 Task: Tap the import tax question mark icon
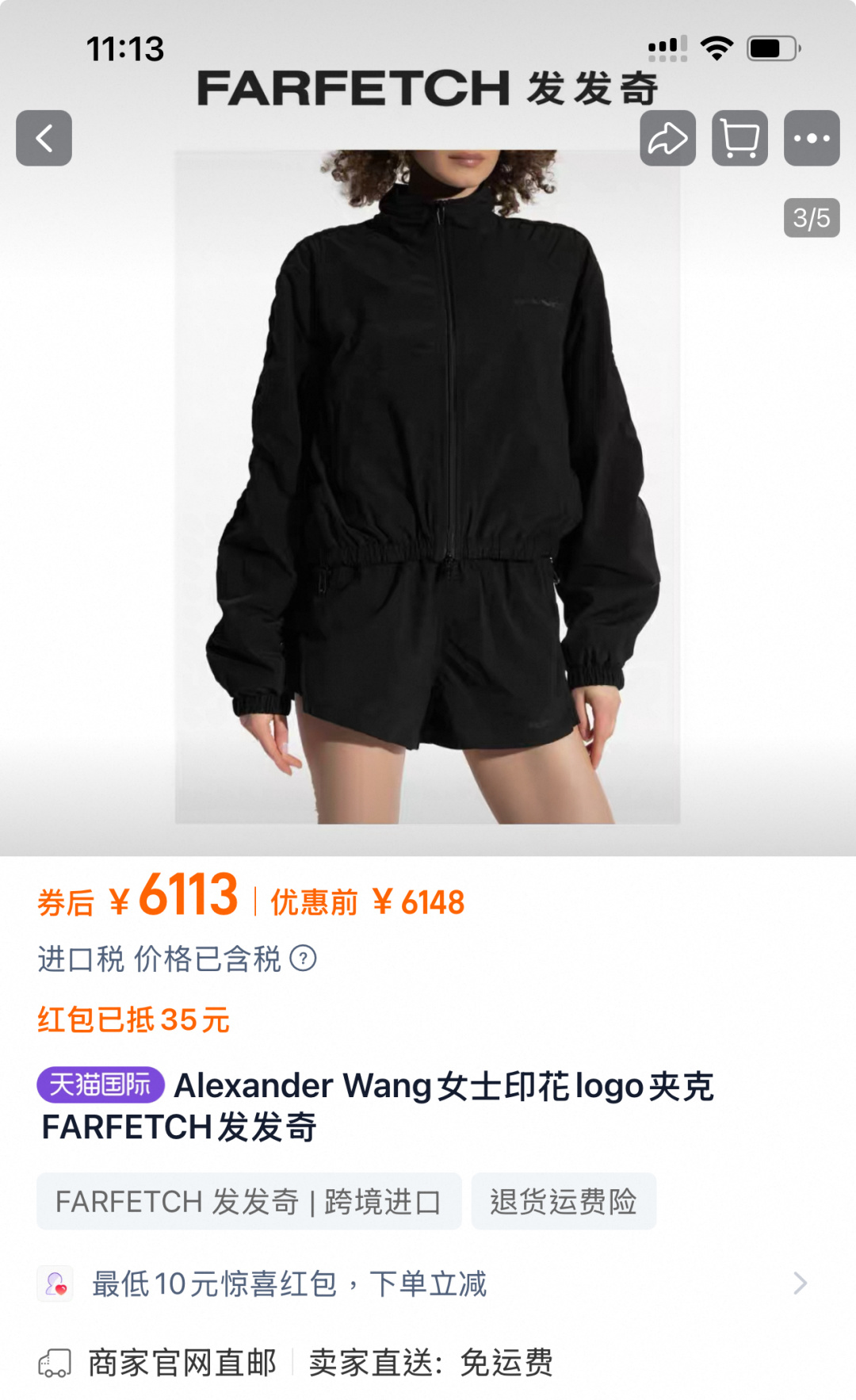click(x=303, y=958)
